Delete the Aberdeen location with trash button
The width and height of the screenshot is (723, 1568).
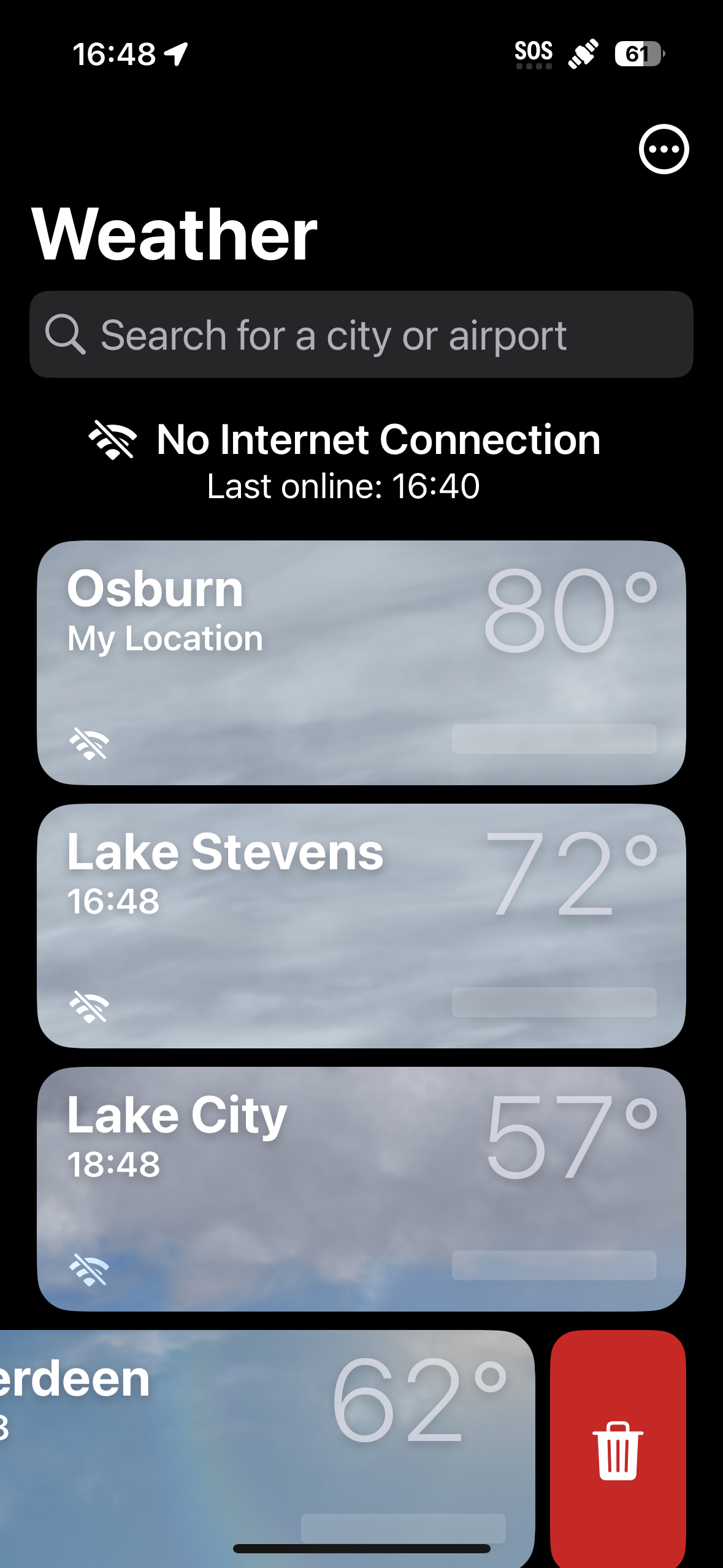pos(618,1450)
